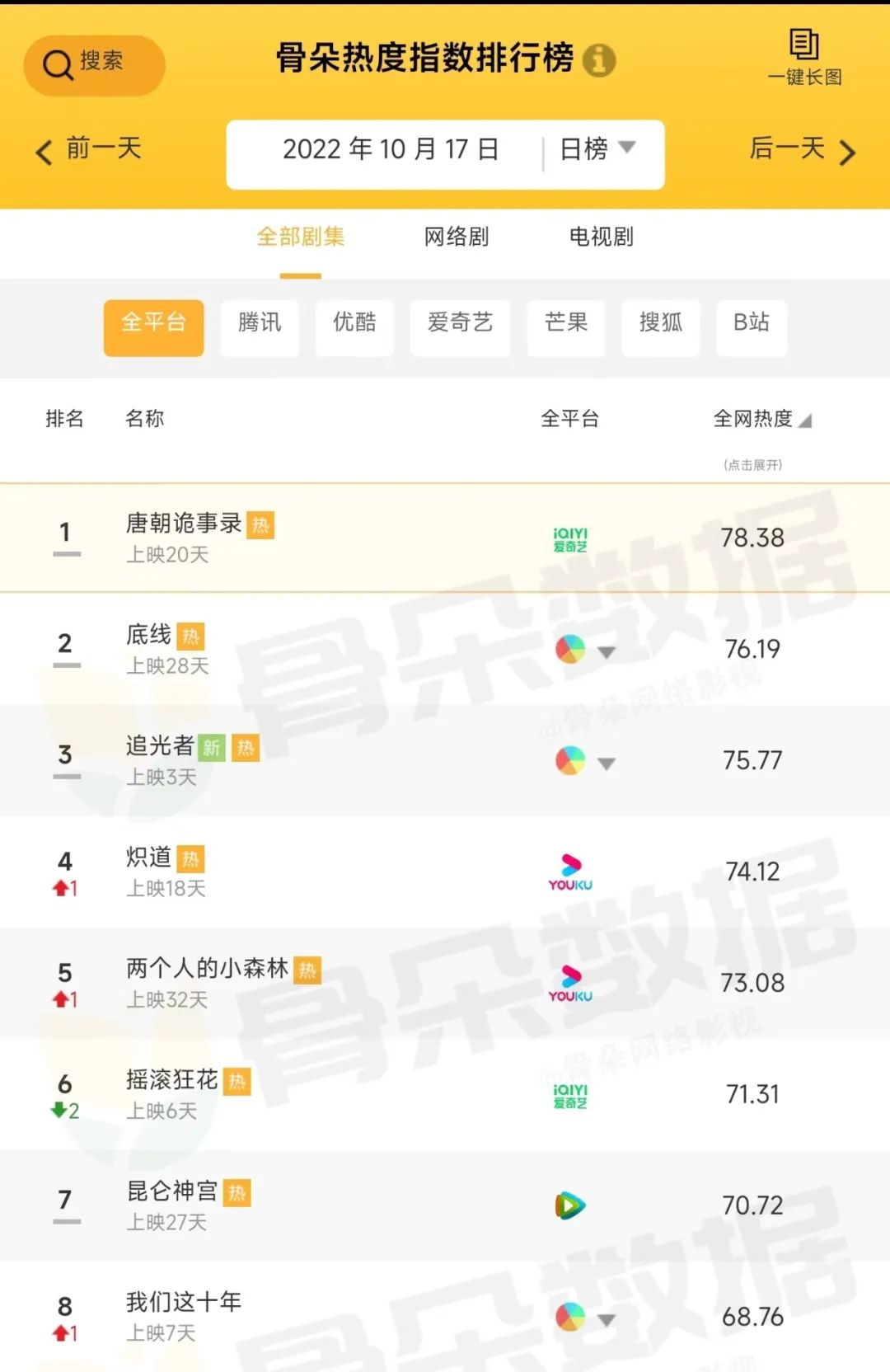Expand platform list for 底线
Viewport: 890px width, 1372px height.
[607, 652]
